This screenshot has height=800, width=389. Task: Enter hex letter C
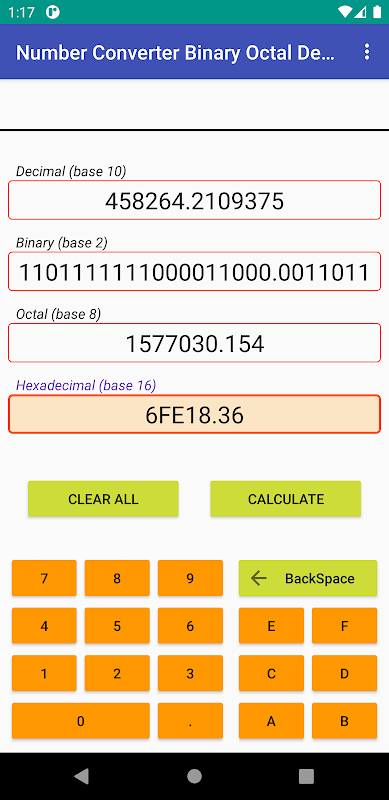(272, 673)
